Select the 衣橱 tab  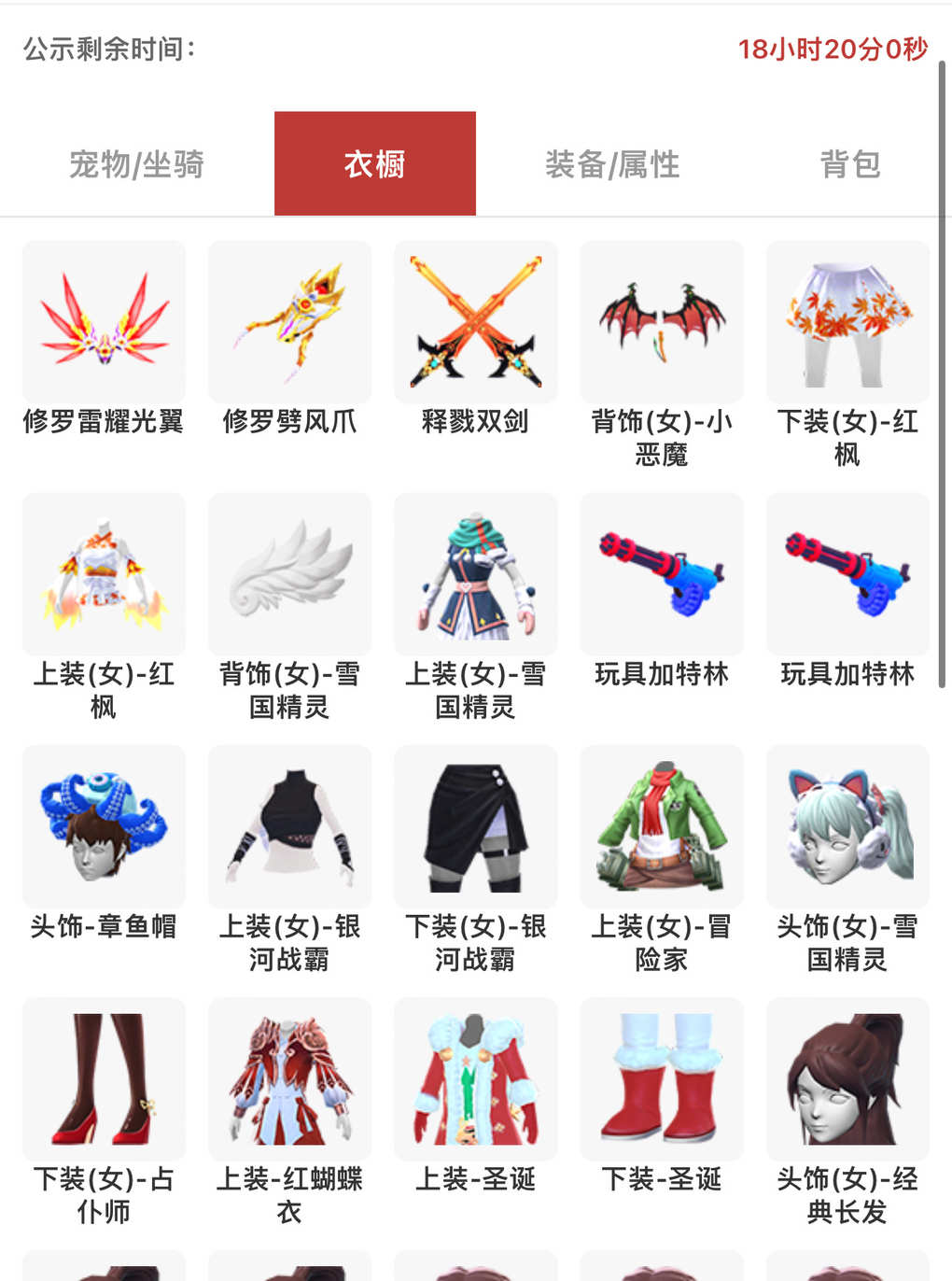click(374, 164)
